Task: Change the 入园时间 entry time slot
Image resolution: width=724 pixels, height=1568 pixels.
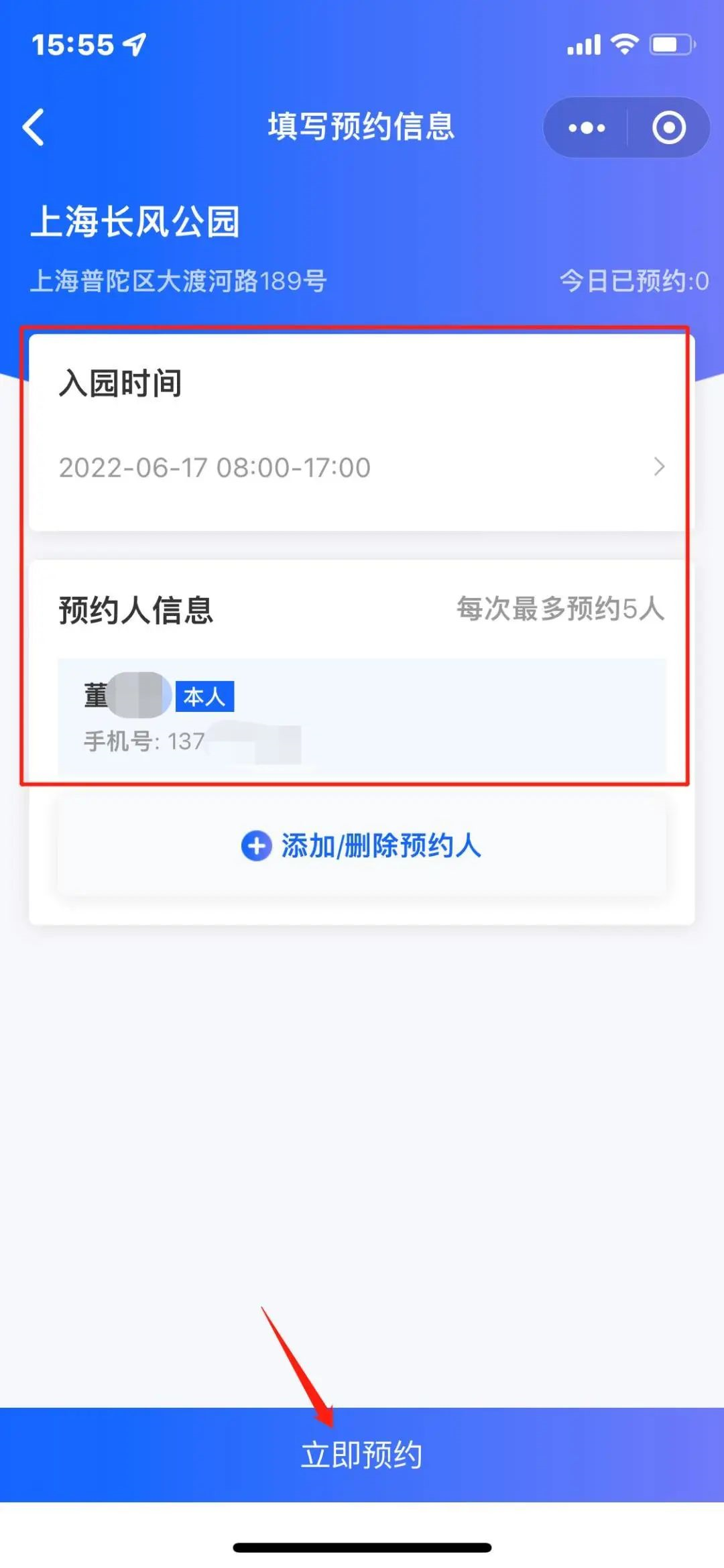Action: [x=362, y=467]
